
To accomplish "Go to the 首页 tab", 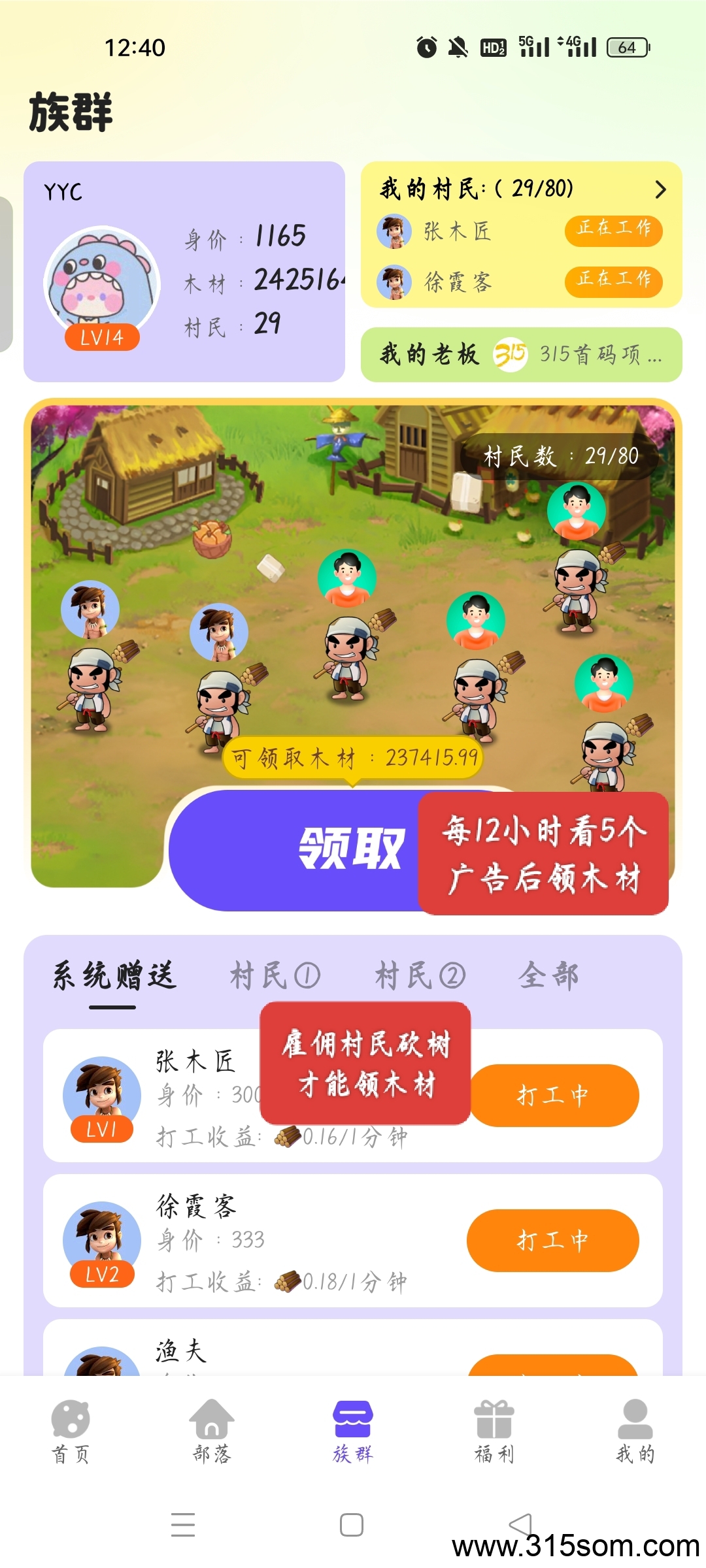I will pyautogui.click(x=71, y=1431).
